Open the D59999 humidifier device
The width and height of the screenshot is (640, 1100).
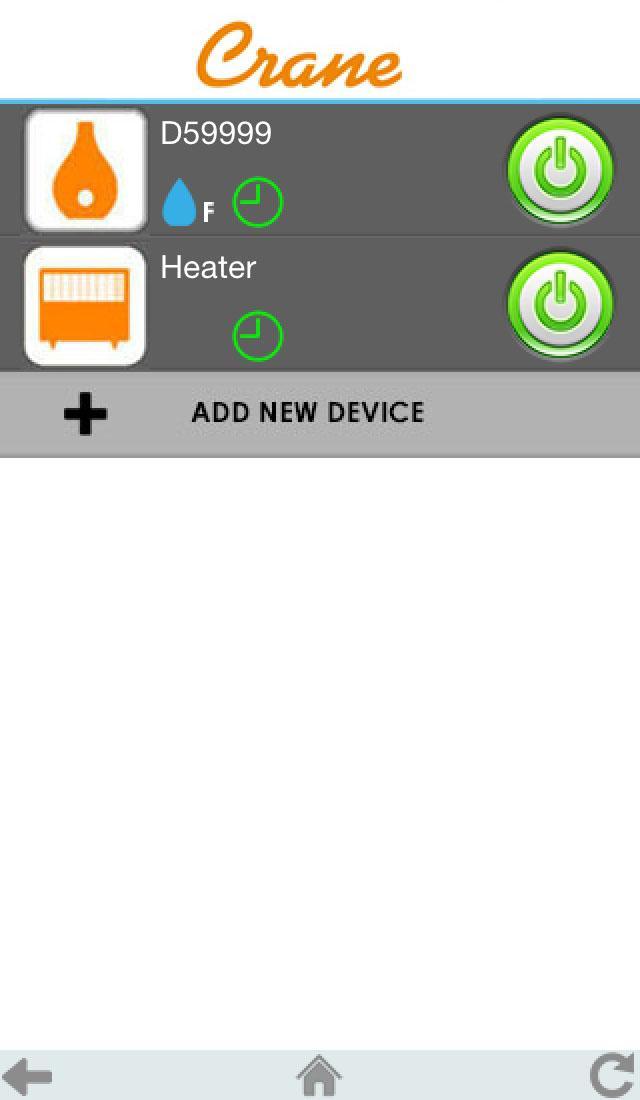[85, 170]
